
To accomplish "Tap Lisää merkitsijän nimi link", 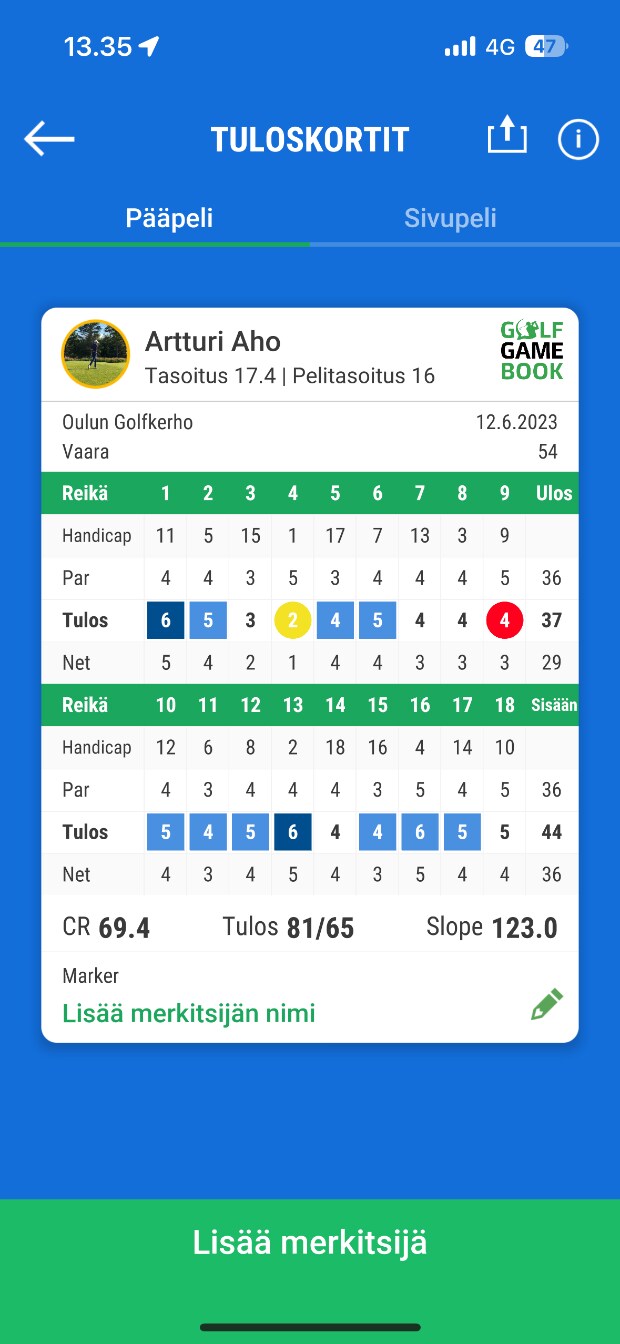I will 189,1013.
